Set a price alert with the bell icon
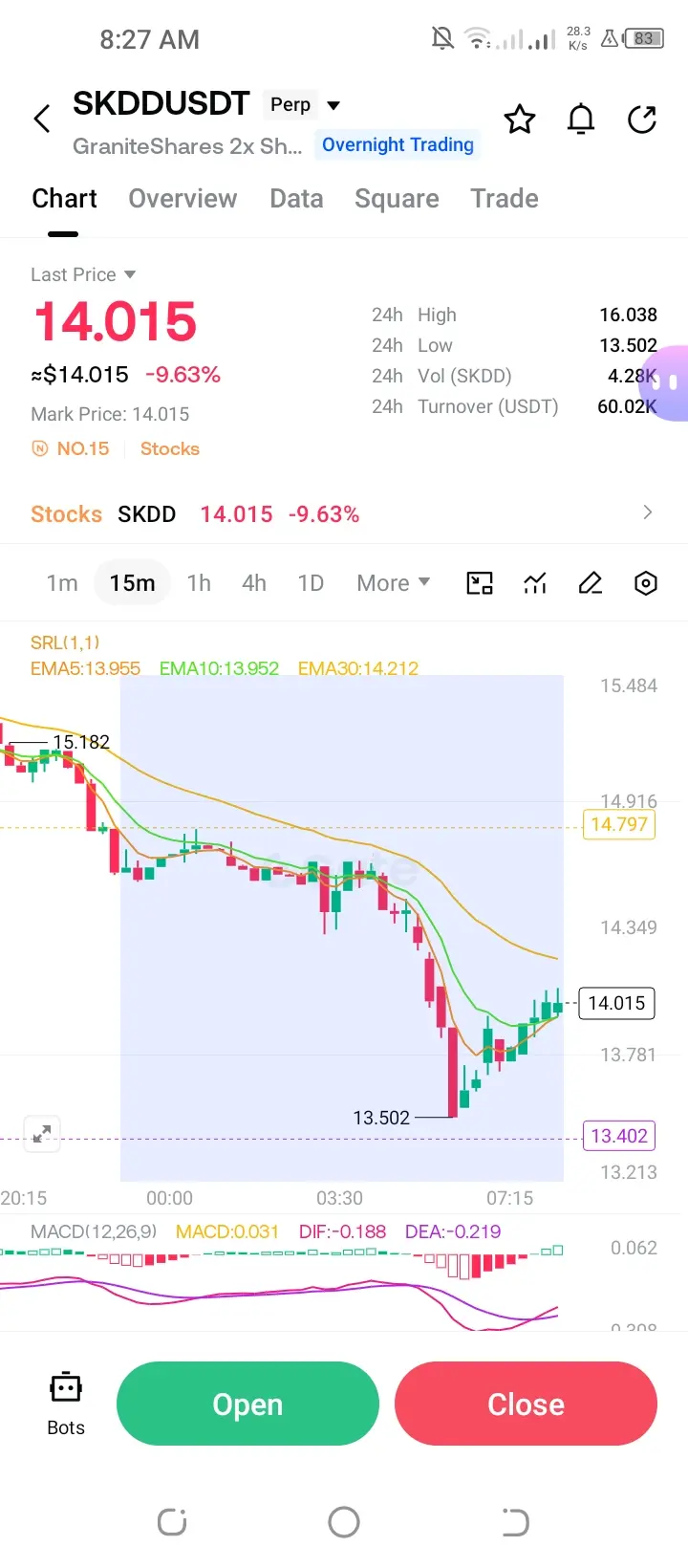 pyautogui.click(x=581, y=120)
